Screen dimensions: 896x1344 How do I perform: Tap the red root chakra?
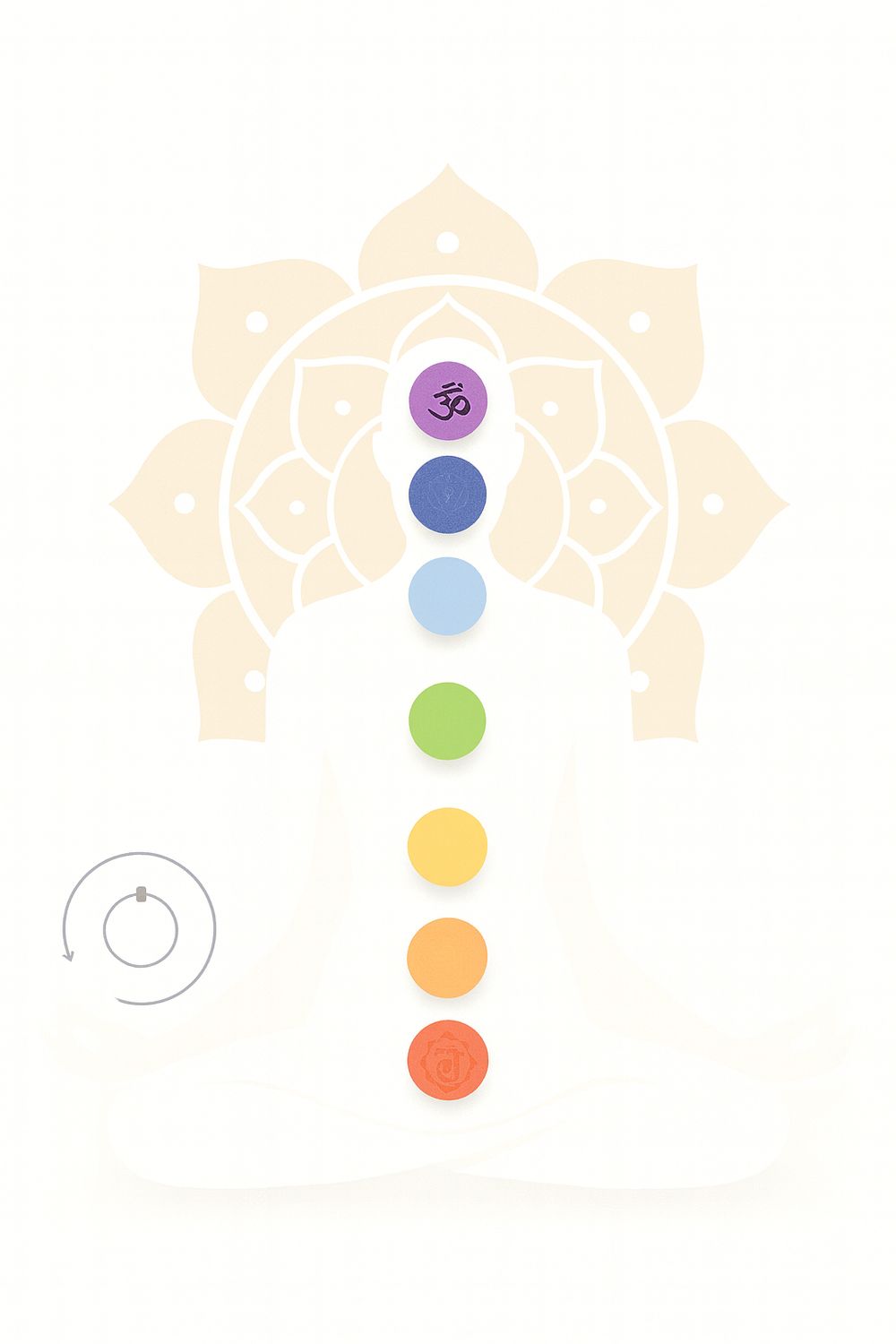tap(447, 1060)
